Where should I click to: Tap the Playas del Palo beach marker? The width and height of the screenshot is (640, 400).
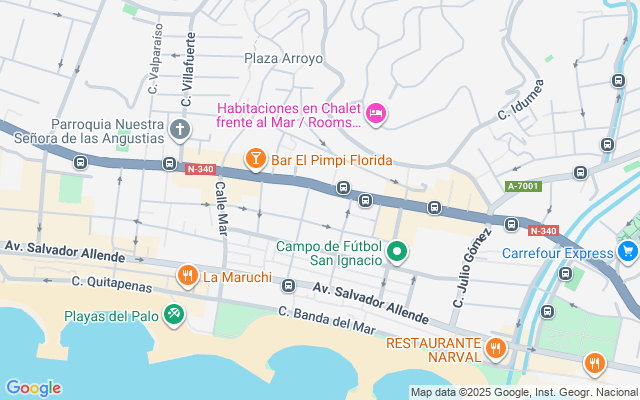tap(175, 316)
